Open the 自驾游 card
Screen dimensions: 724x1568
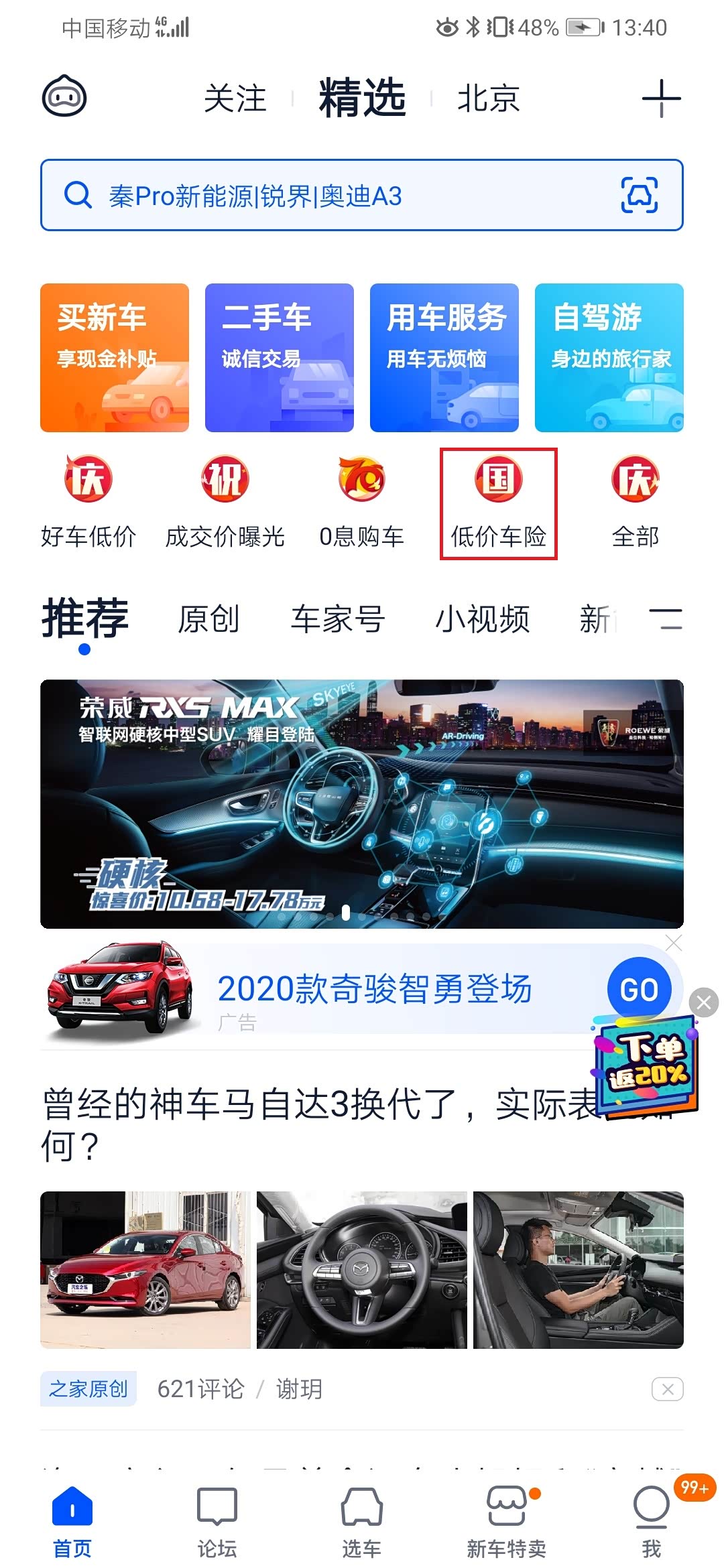(609, 357)
